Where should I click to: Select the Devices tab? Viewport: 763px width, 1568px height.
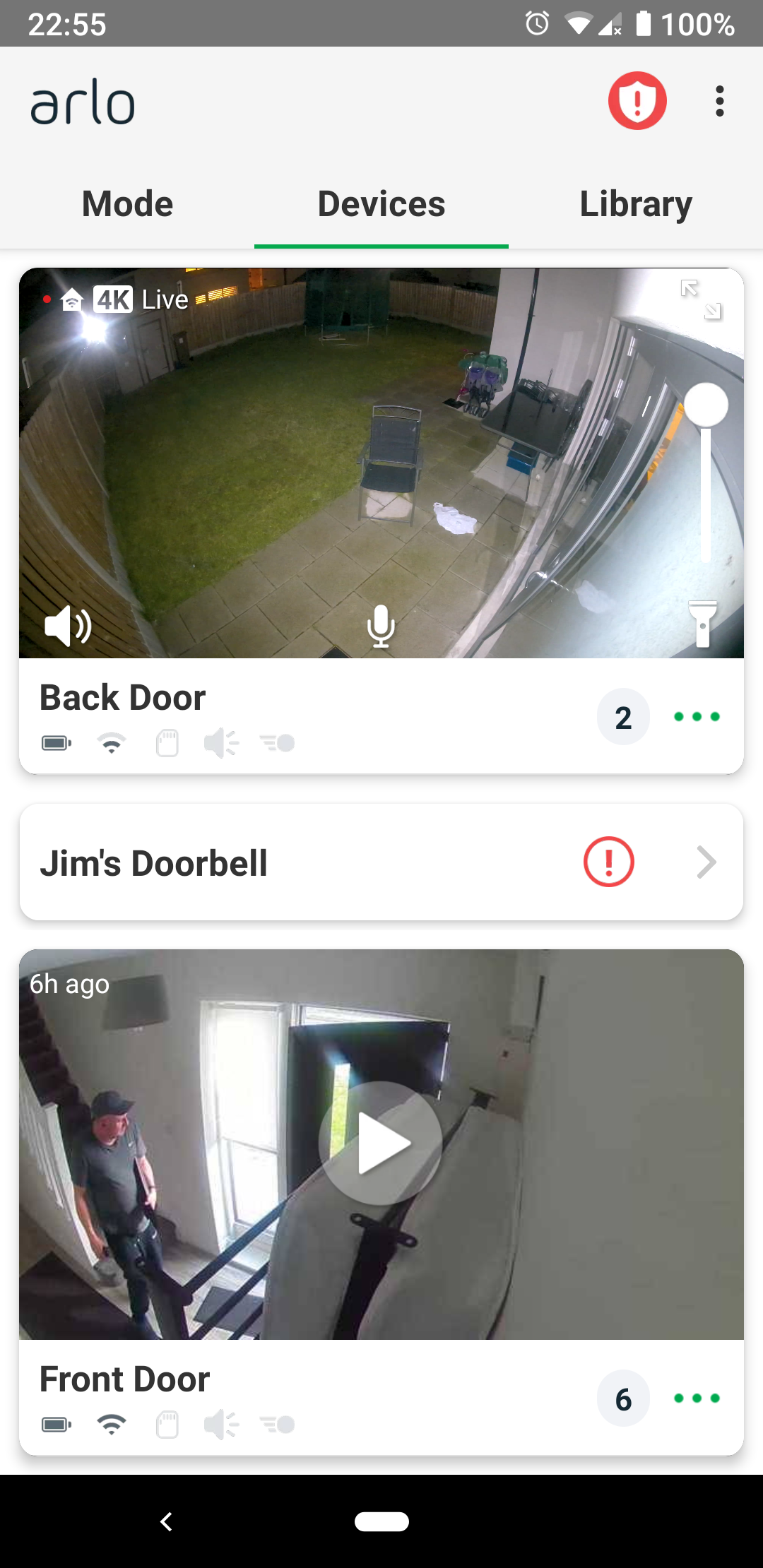(x=381, y=204)
